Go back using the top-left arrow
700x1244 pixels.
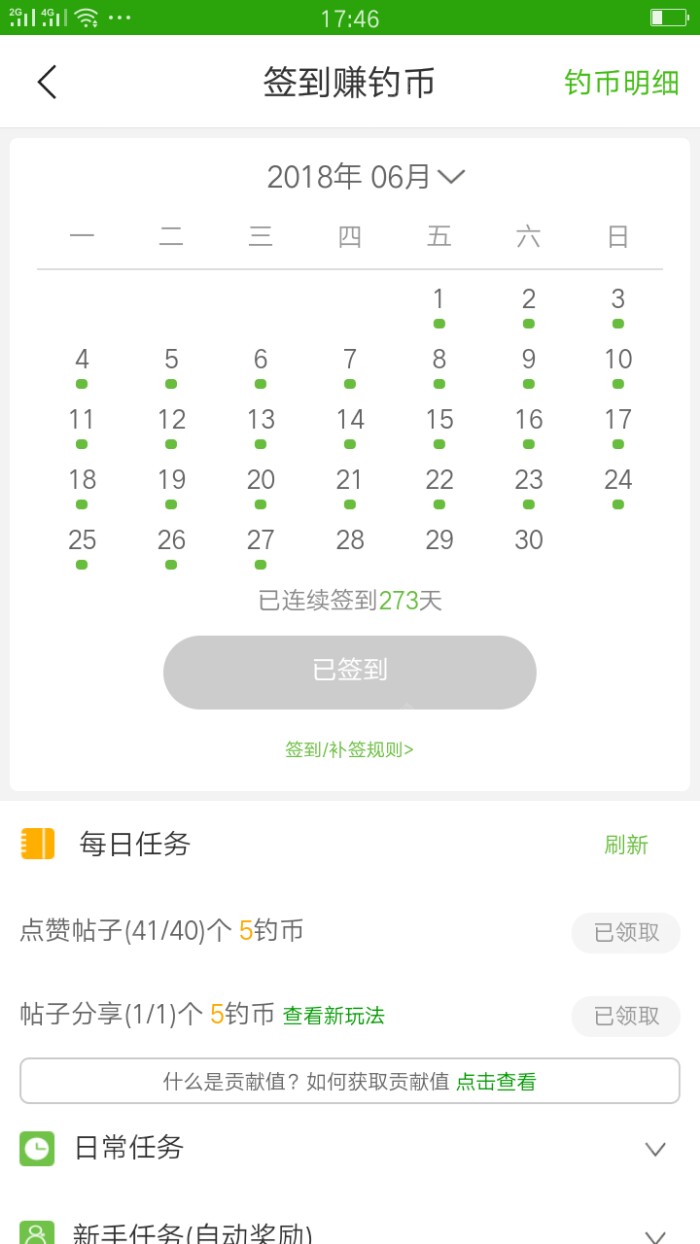click(47, 82)
